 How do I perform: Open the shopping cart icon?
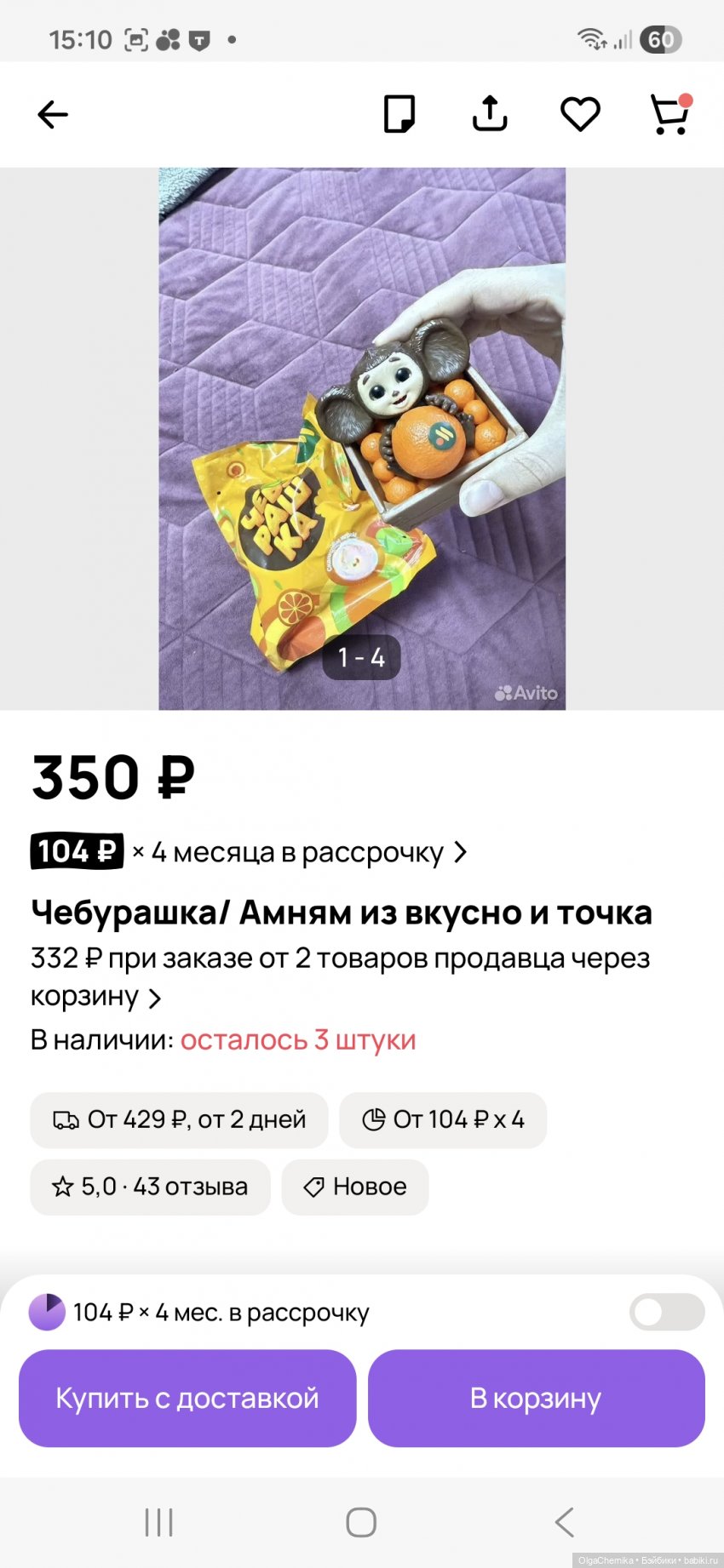click(670, 114)
